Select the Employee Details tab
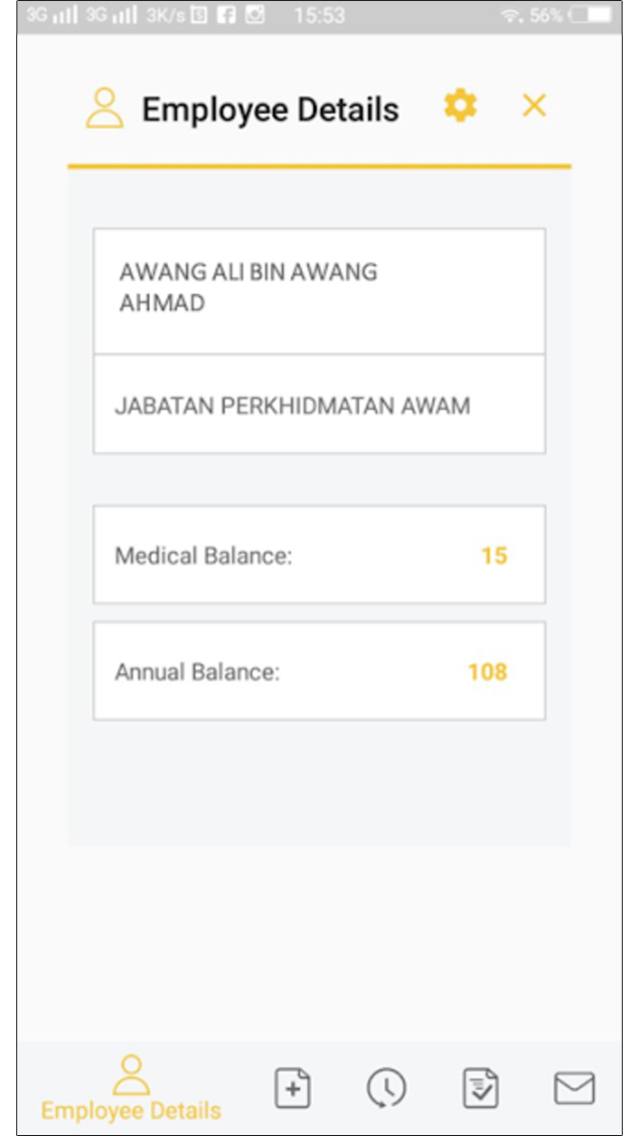Image resolution: width=640 pixels, height=1136 pixels. pyautogui.click(x=131, y=1088)
